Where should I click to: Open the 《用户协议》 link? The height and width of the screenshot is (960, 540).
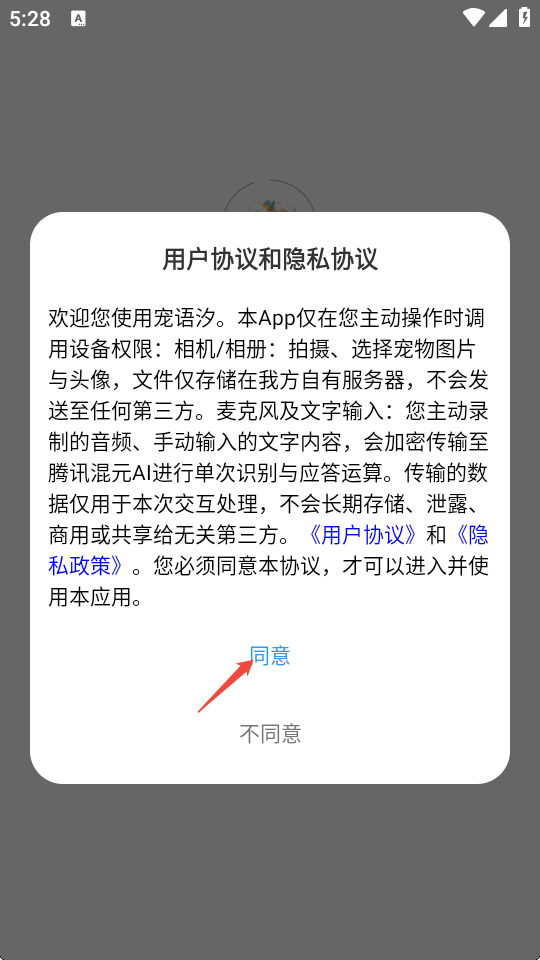pos(361,534)
